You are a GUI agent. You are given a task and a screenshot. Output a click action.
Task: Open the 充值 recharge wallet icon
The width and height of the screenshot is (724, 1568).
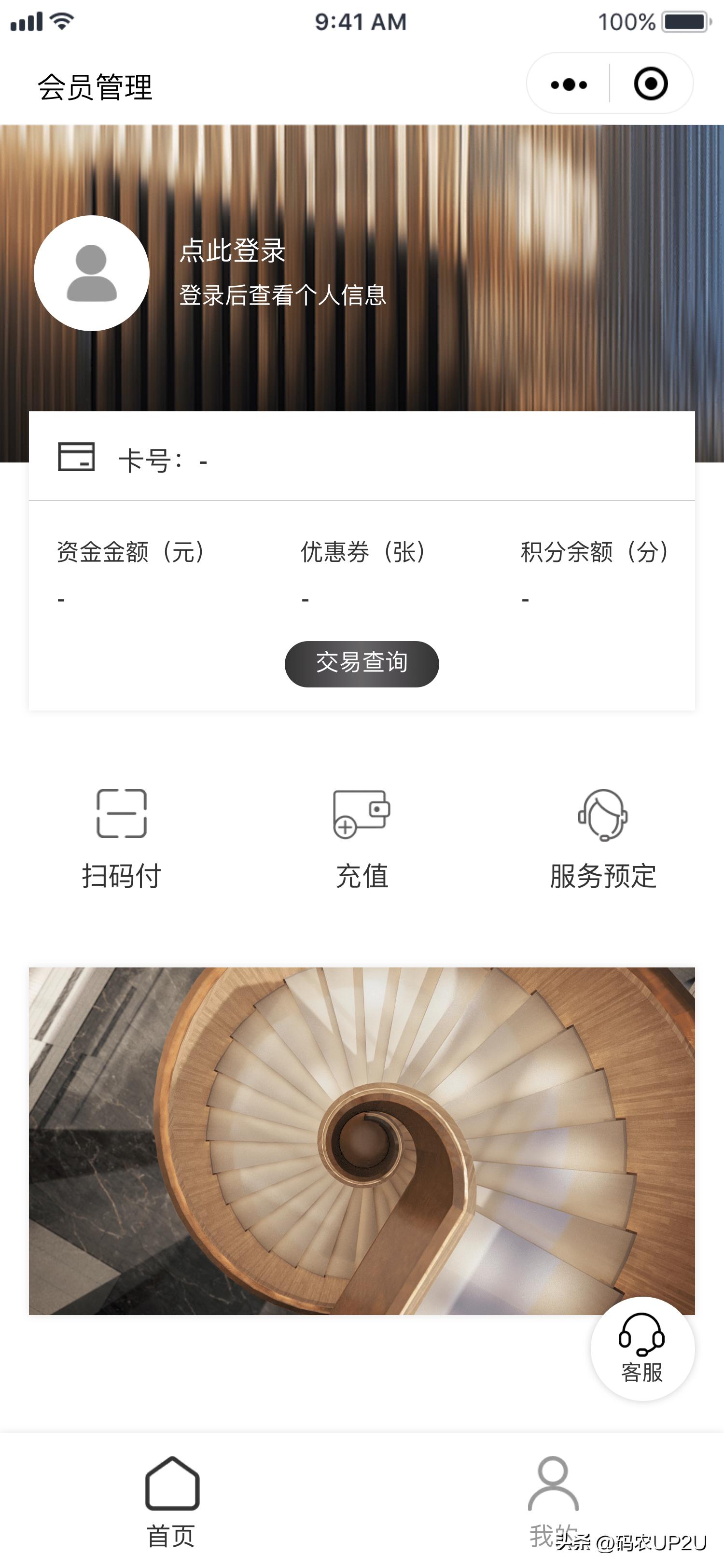(x=362, y=819)
